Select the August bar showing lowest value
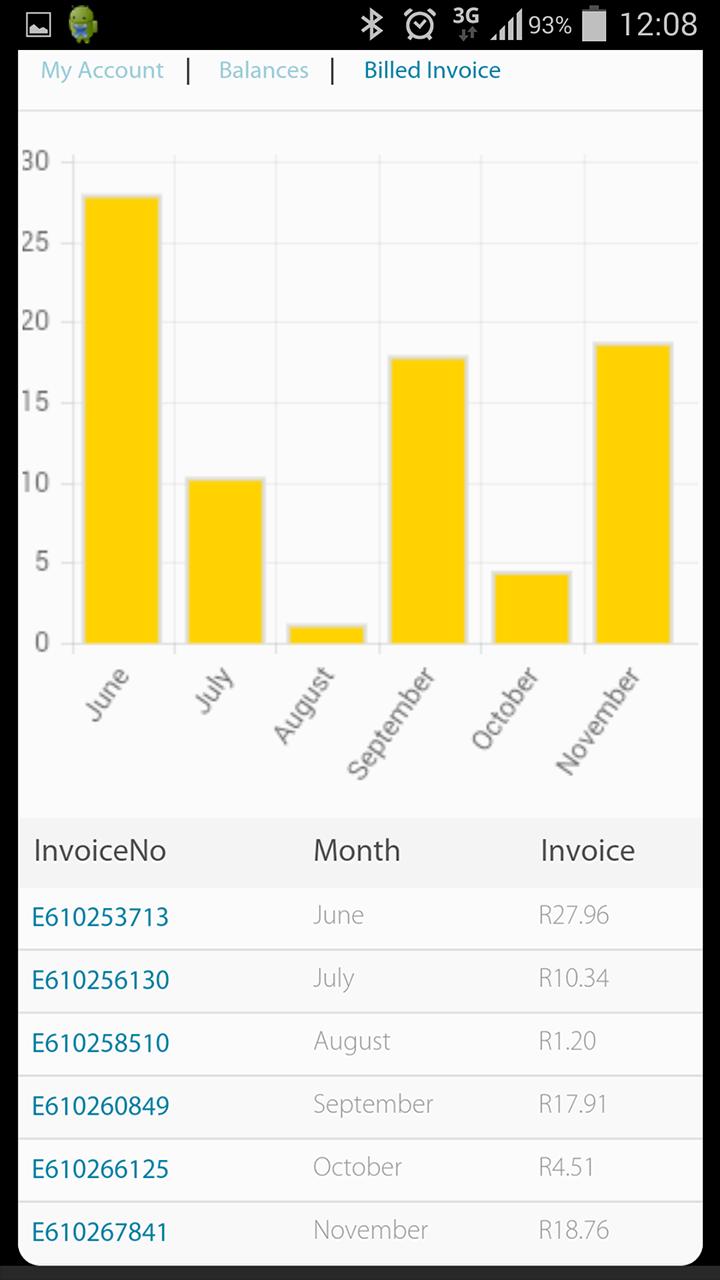 click(x=325, y=630)
